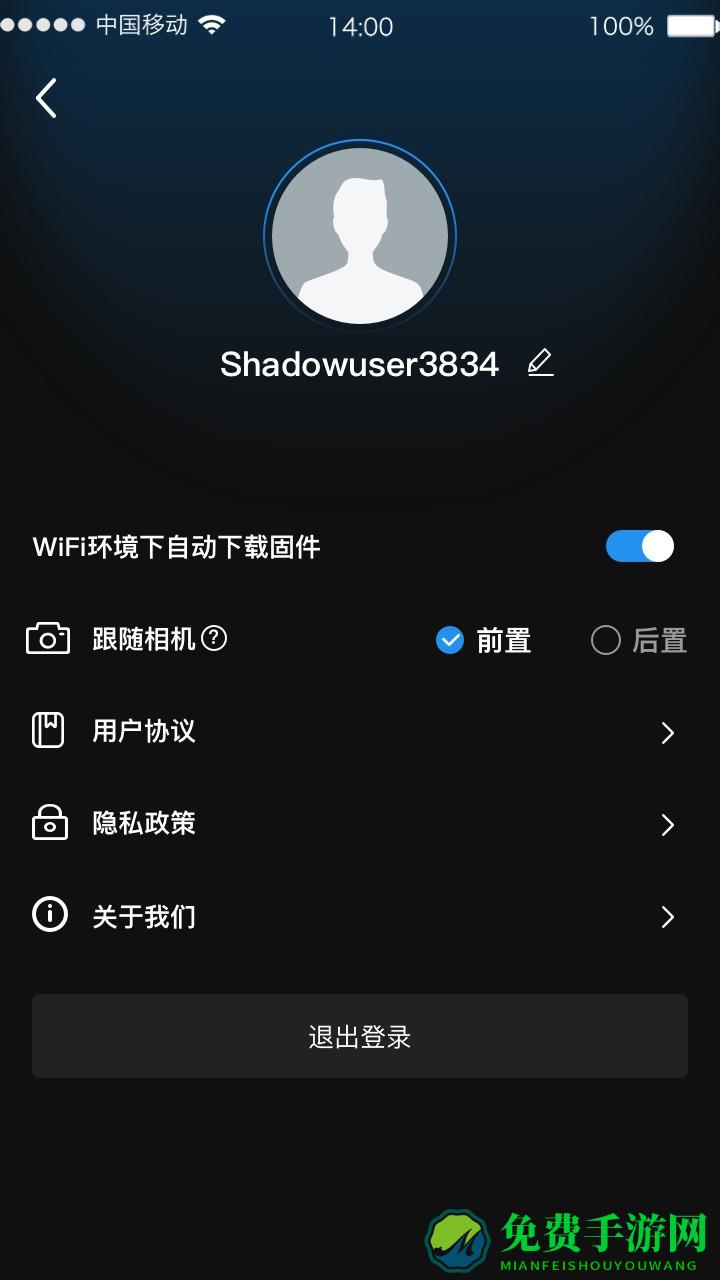Click the camera icon beside 跟随相机
720x1280 pixels.
48,639
